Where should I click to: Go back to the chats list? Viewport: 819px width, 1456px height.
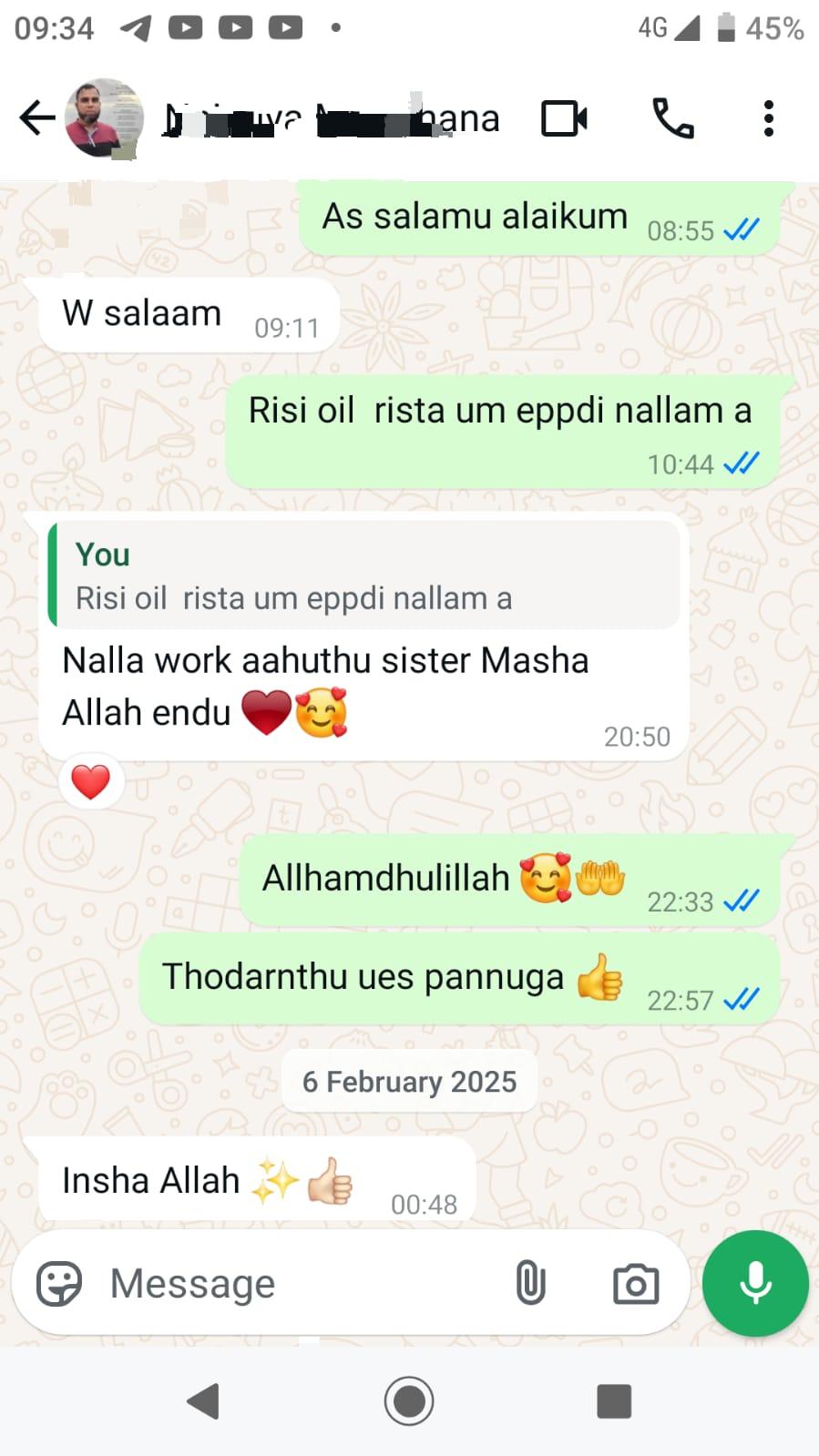click(x=36, y=118)
